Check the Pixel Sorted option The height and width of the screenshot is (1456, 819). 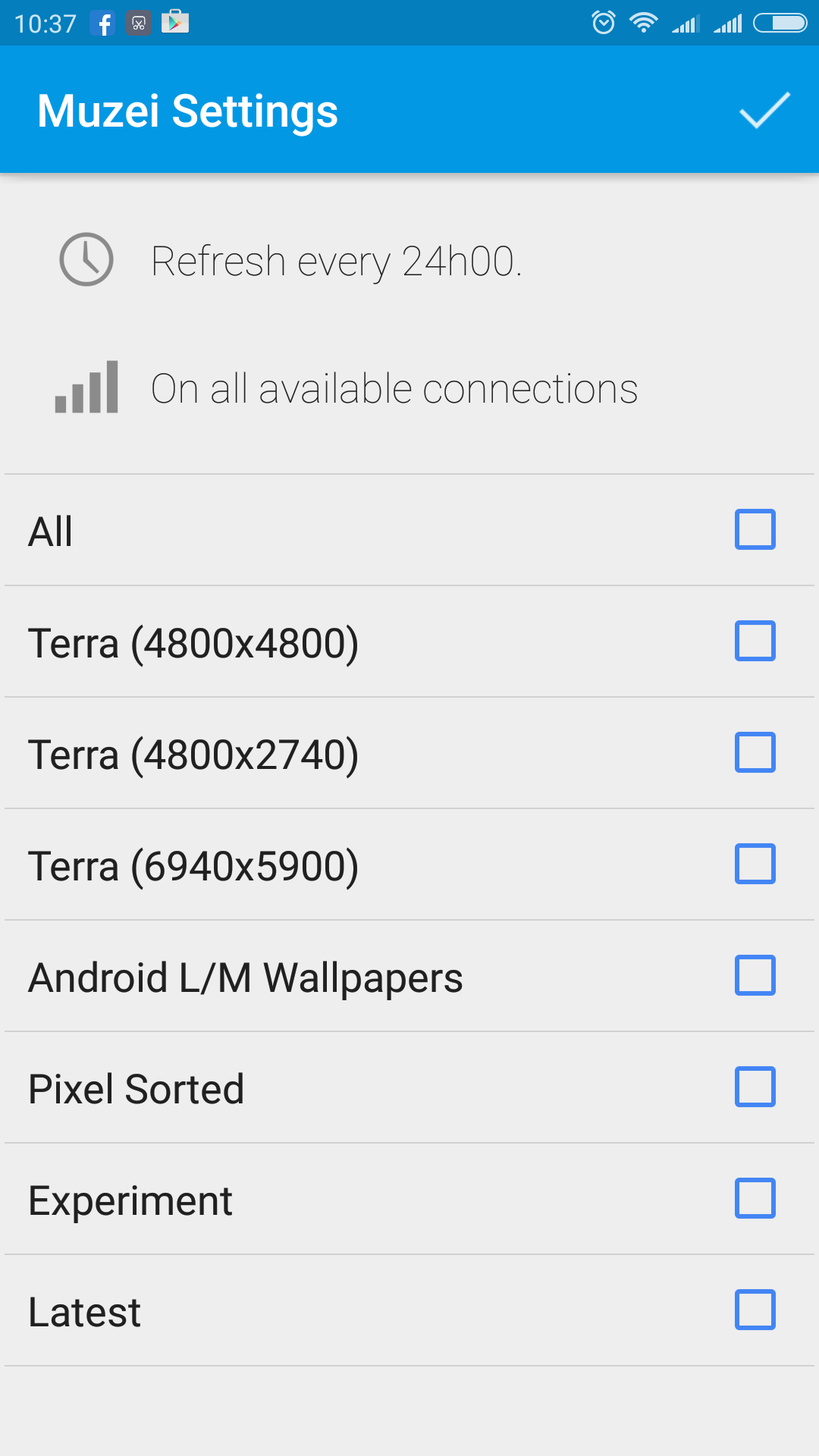755,1087
